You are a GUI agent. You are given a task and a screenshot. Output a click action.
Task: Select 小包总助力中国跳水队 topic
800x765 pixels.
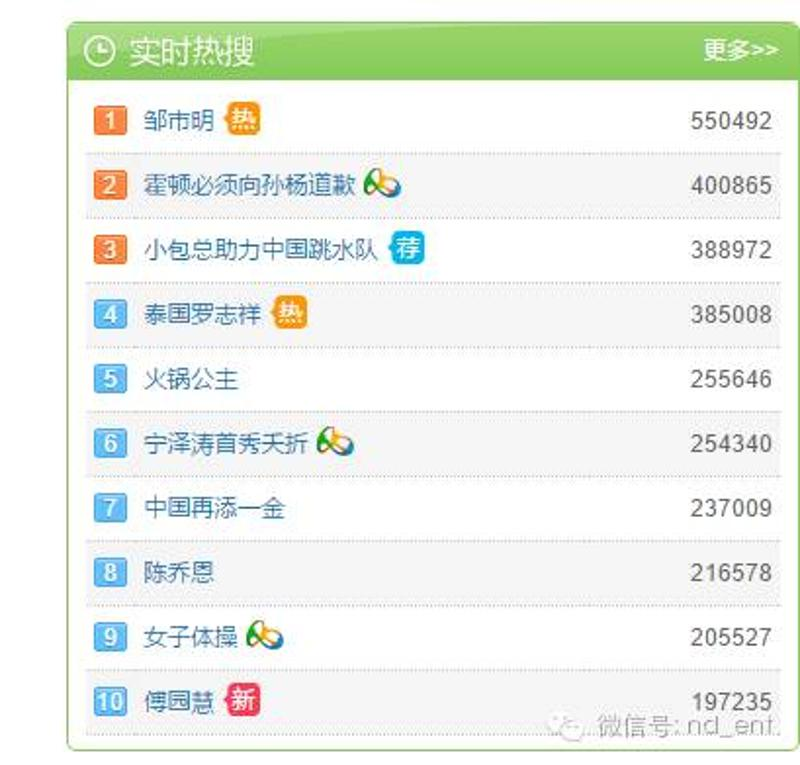260,250
